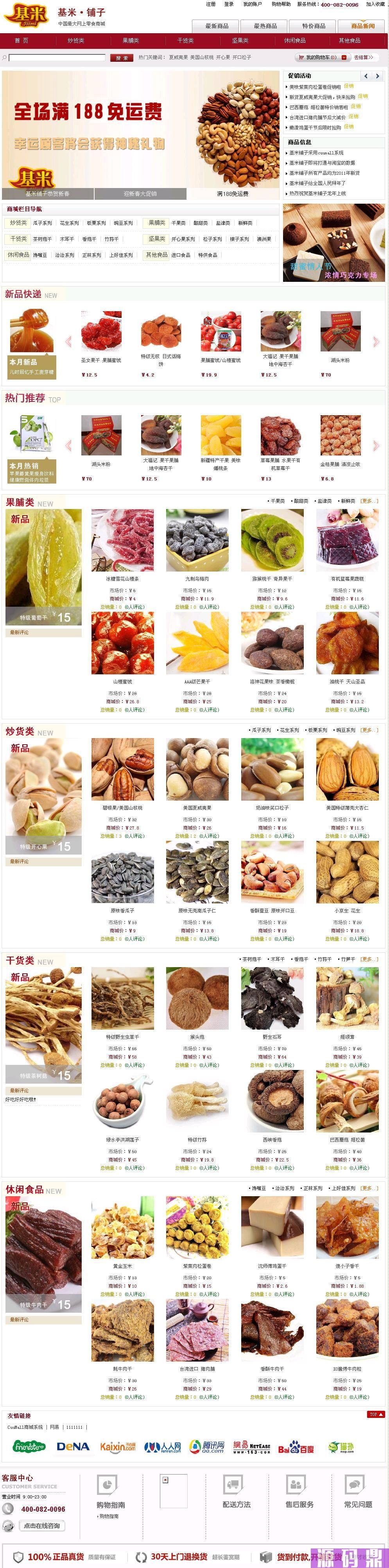
Task: Open the 猴头菇 product
Action: pos(197,1037)
